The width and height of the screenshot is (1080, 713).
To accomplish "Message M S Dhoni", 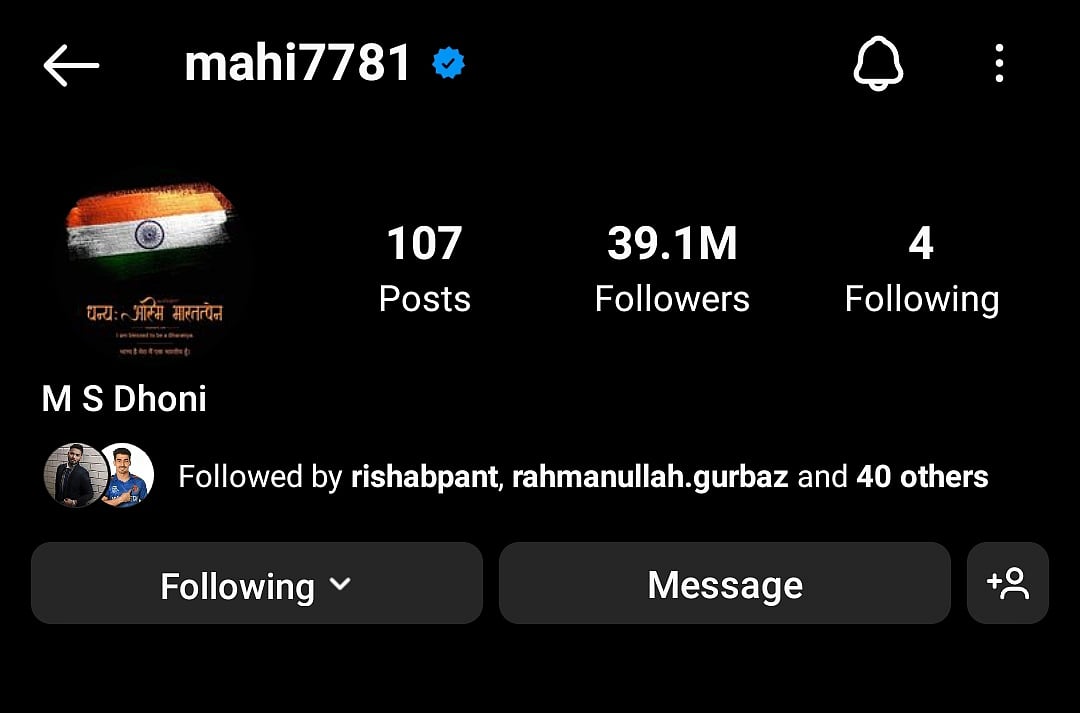I will [x=724, y=584].
